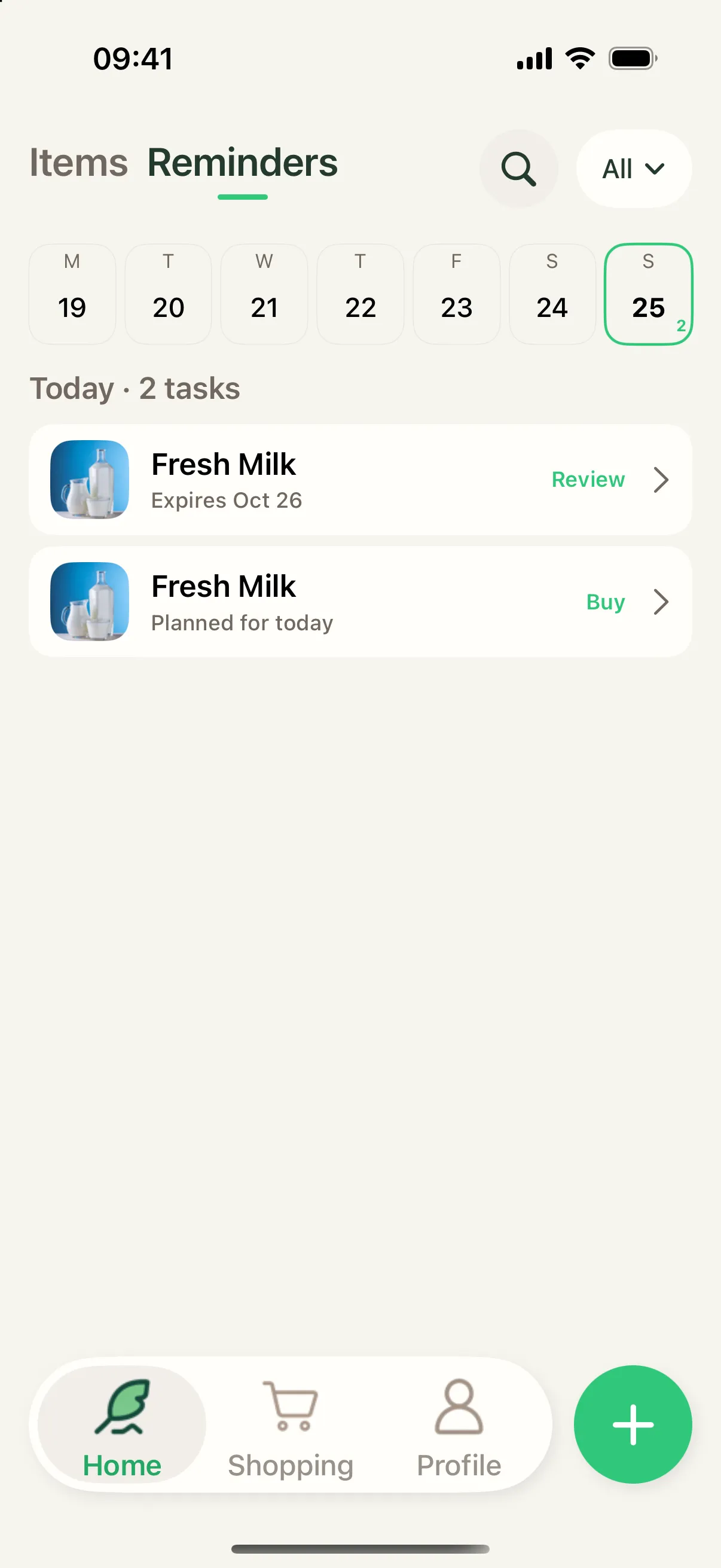
Task: Select Thursday 22 date
Action: [x=360, y=294]
